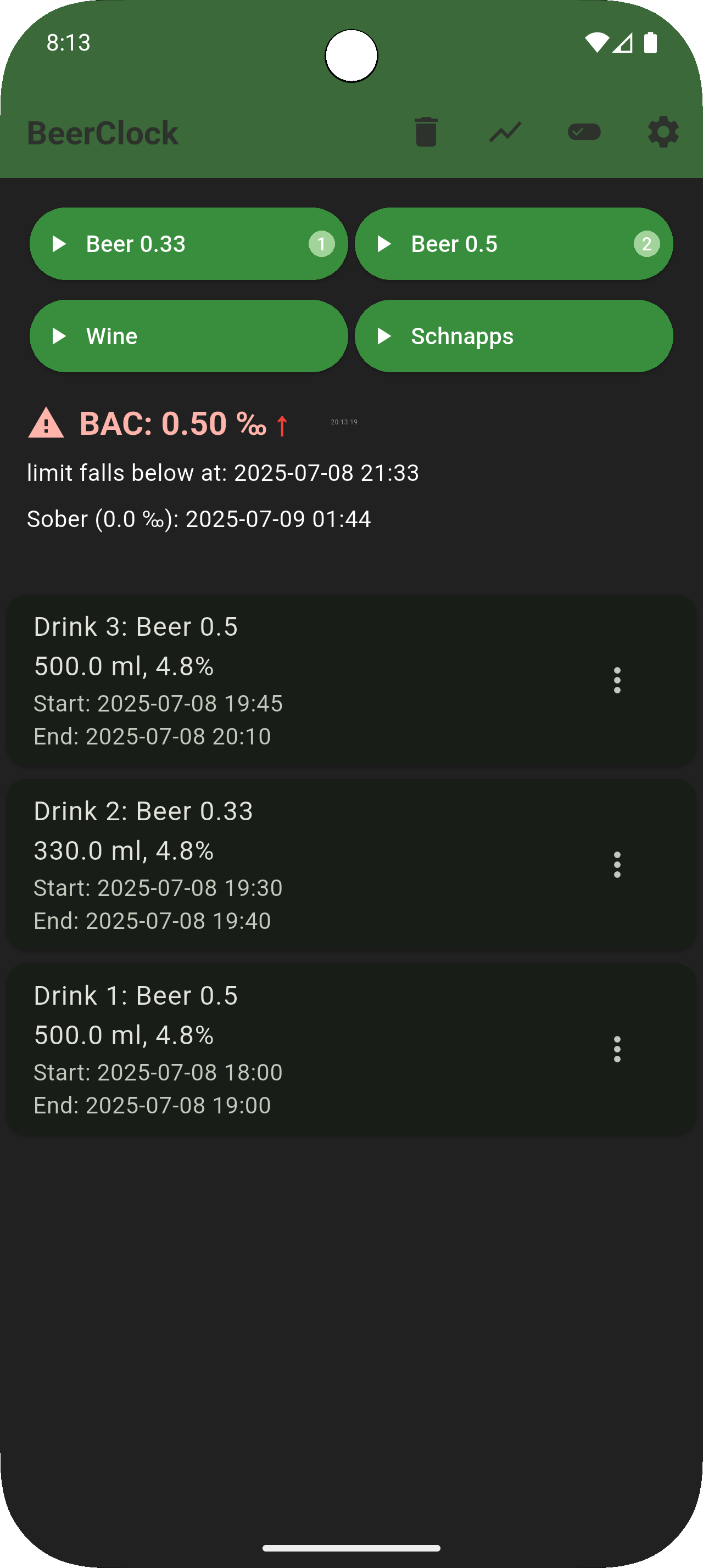Open the BAC chart graph icon
The width and height of the screenshot is (703, 1568).
(505, 132)
